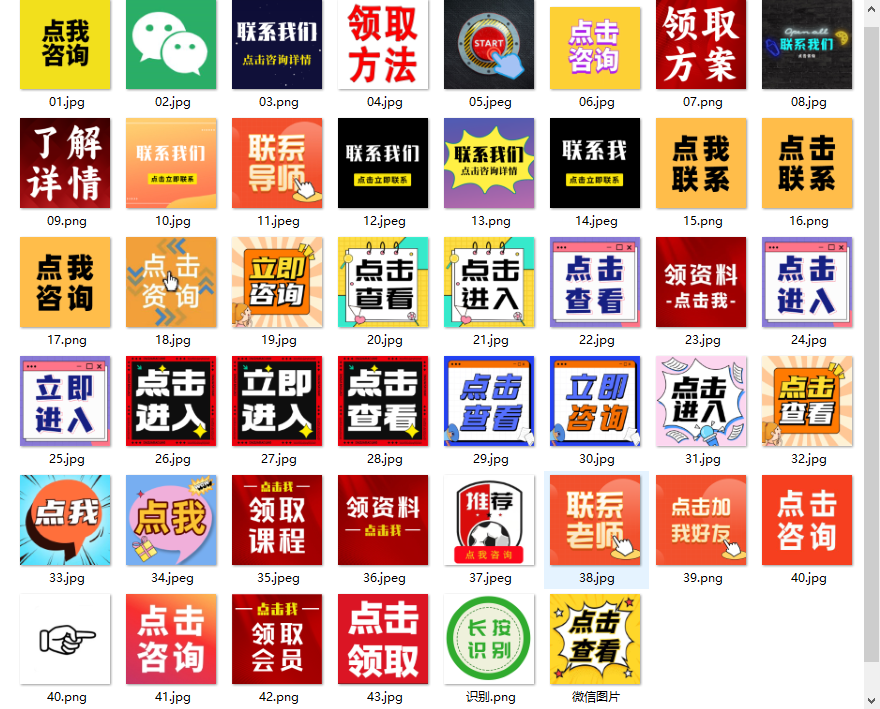Viewport: 880px width, 709px height.
Task: Open the thumbnail 25.jpg
Action: tap(65, 401)
